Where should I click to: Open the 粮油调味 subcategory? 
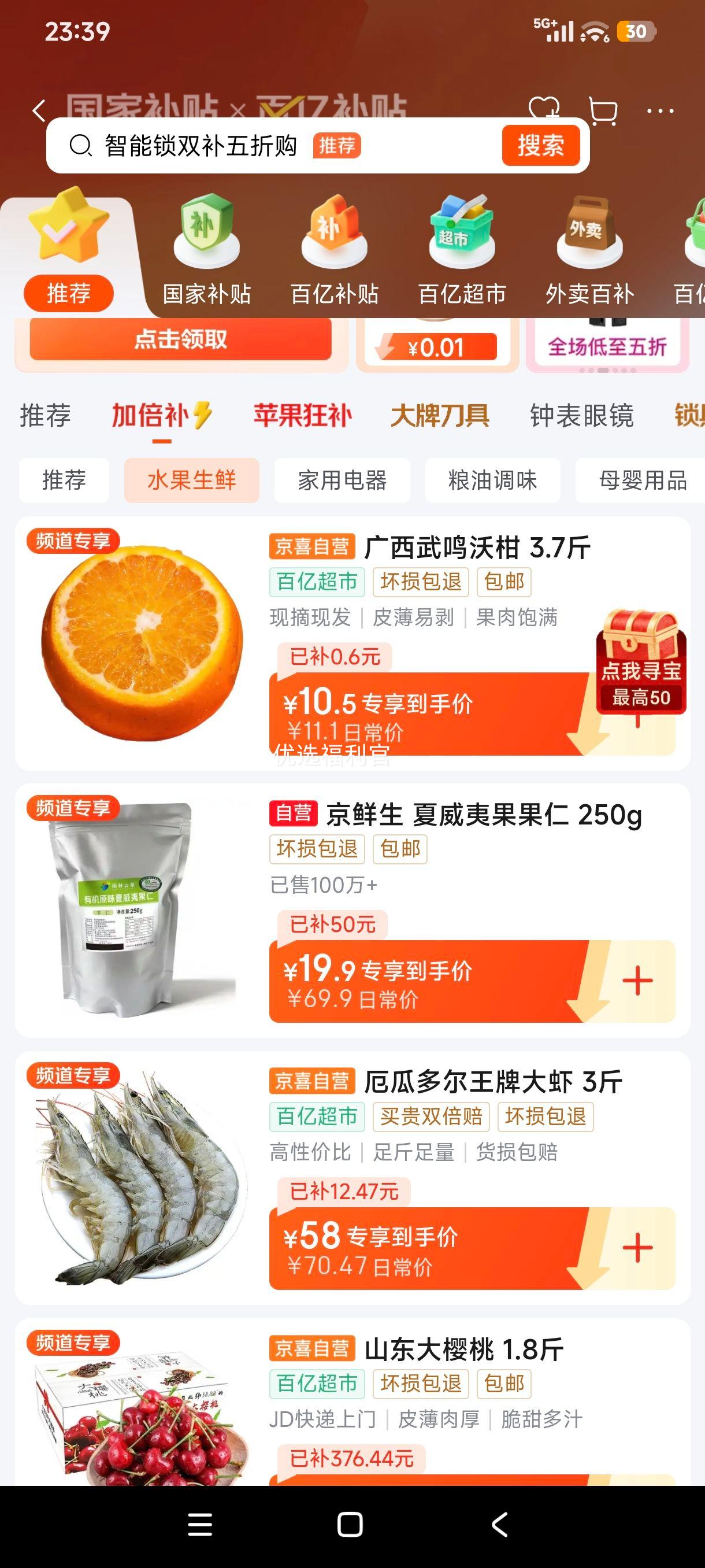[x=493, y=480]
